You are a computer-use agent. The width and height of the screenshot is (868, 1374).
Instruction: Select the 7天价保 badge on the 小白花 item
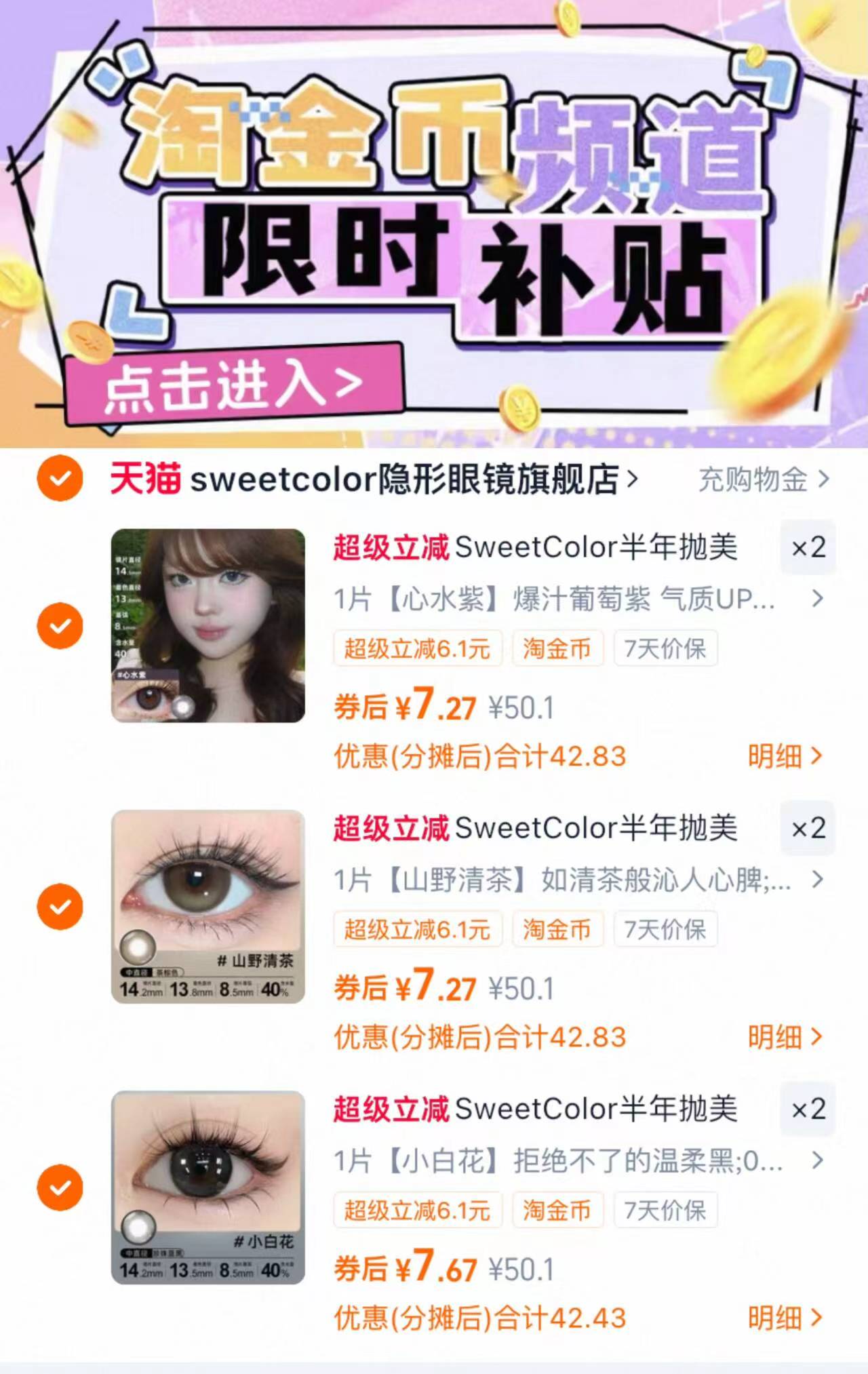tap(665, 1211)
